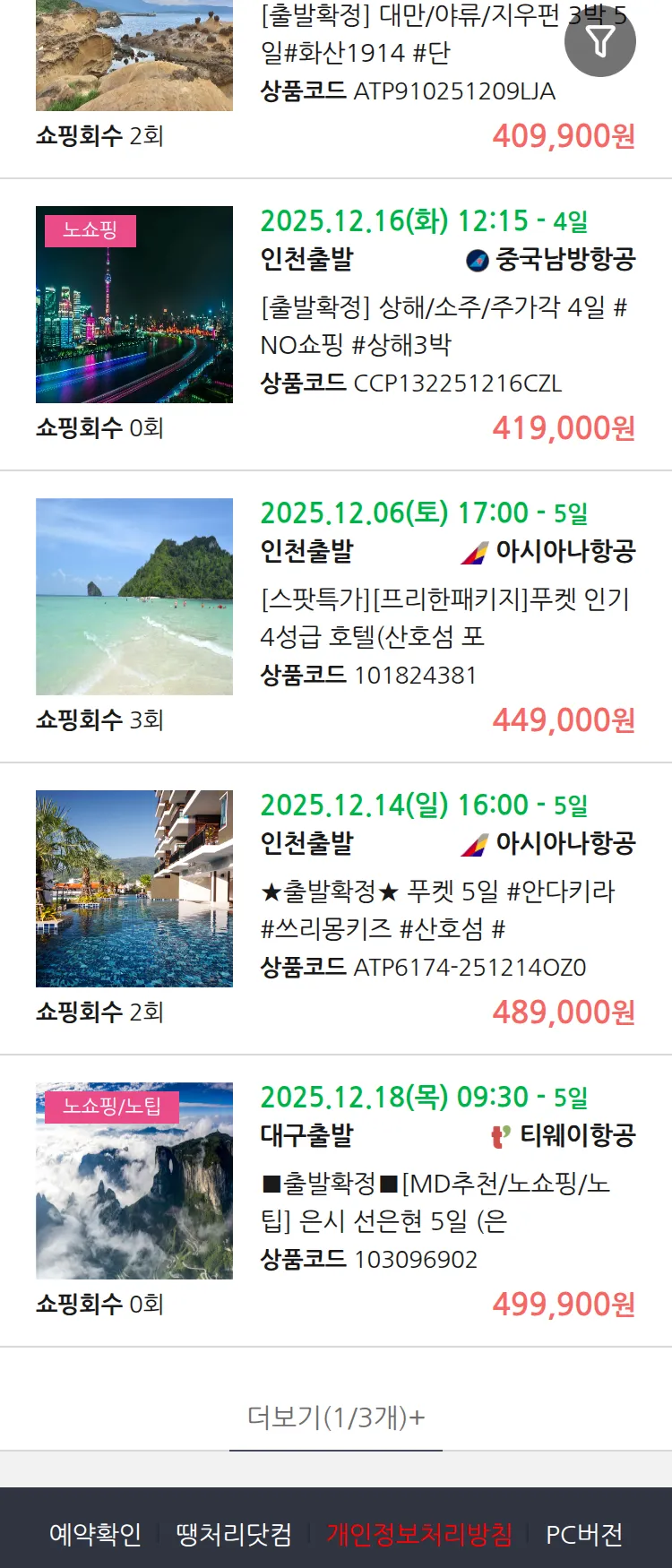This screenshot has width=672, height=1568.
Task: Select the Phuket spot-deal package for 449,000원
Action: click(445, 618)
